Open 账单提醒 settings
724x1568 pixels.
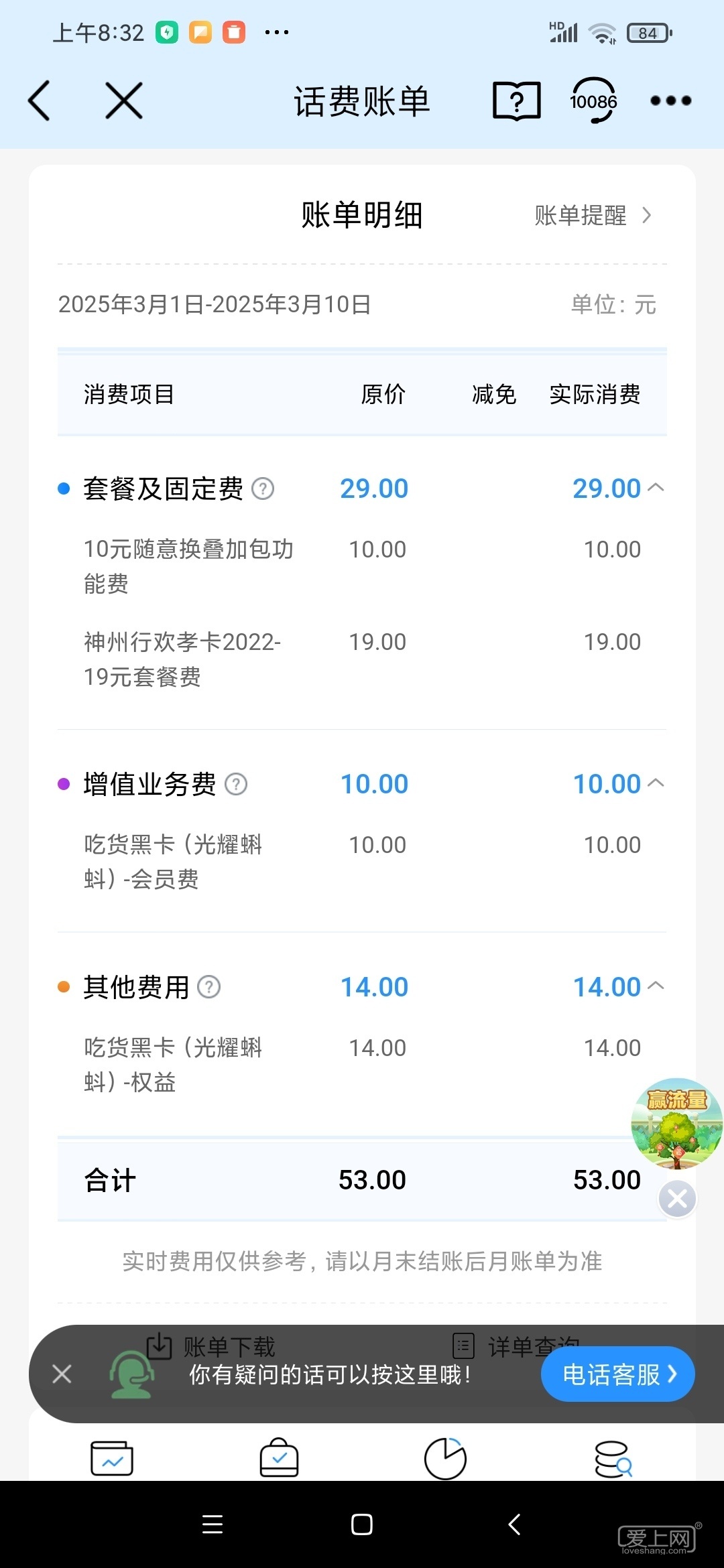pyautogui.click(x=593, y=216)
